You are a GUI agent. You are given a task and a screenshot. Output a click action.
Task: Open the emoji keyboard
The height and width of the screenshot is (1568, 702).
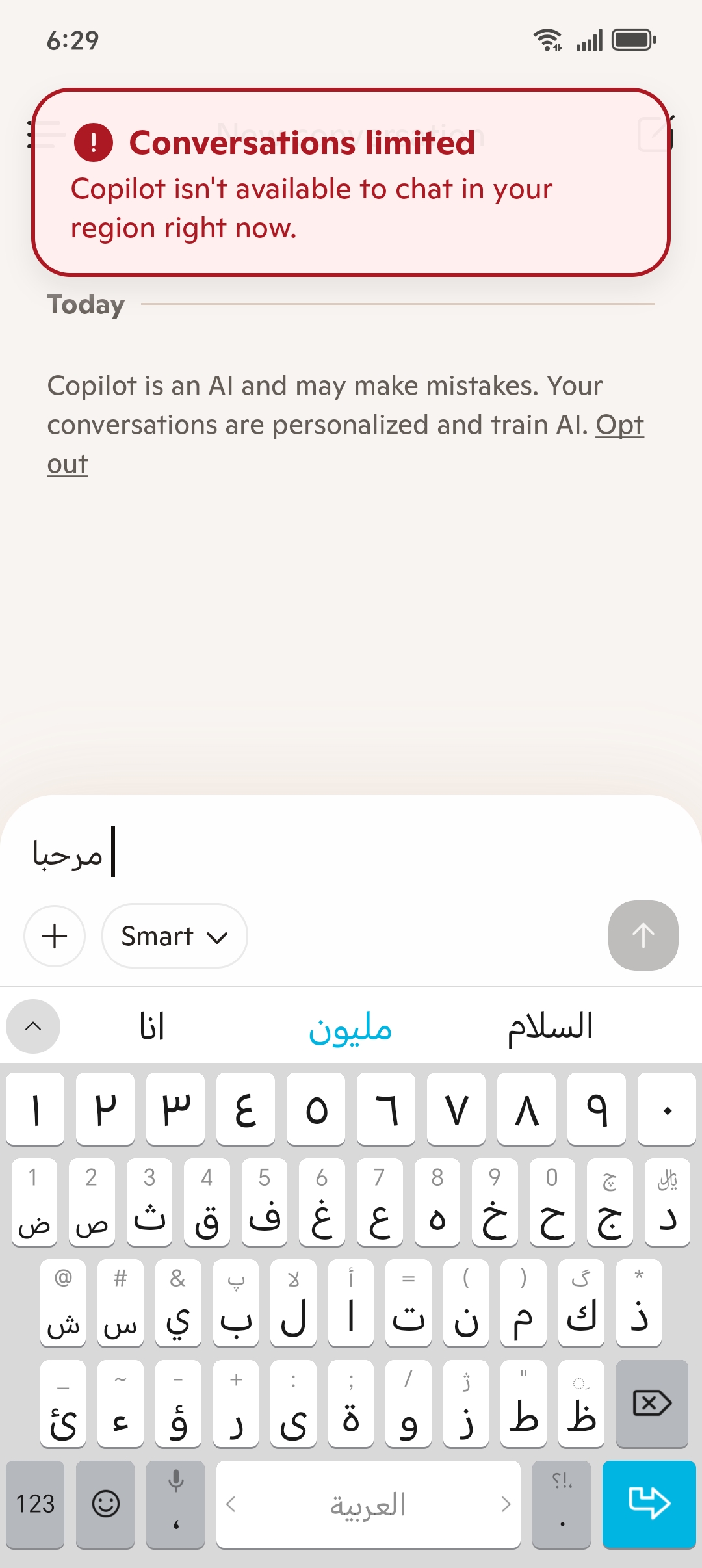pyautogui.click(x=105, y=1504)
